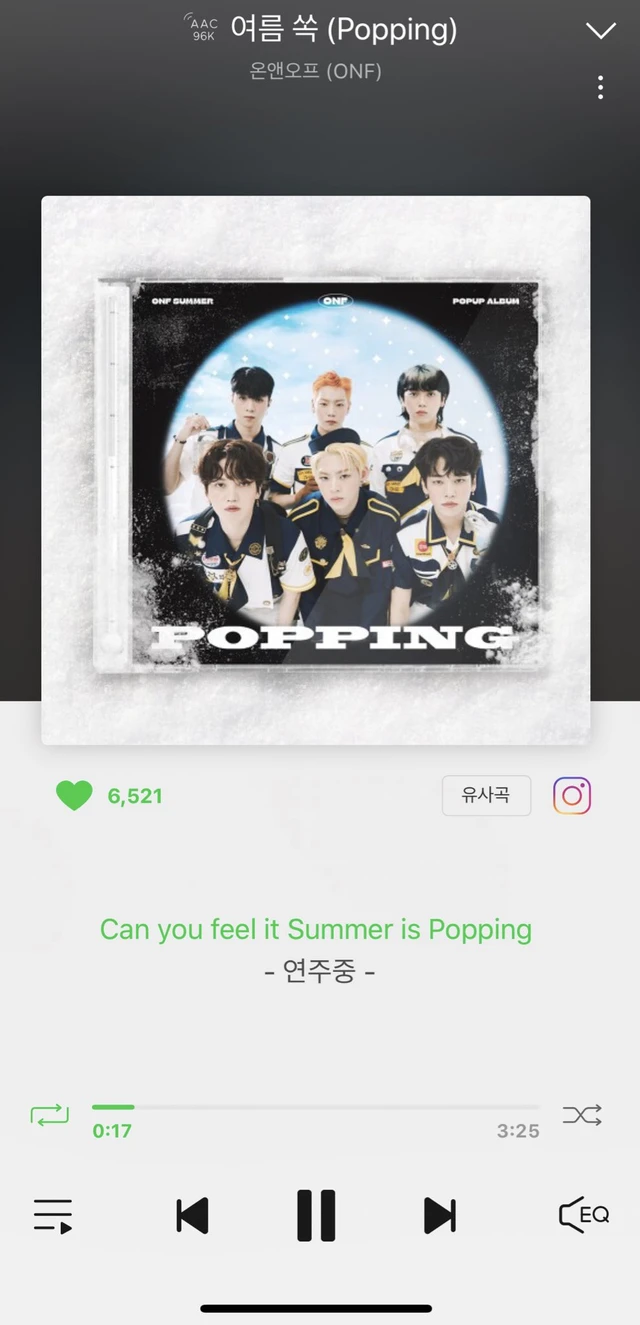Skip to the next track
Screen dimensions: 640x1325
(440, 1215)
